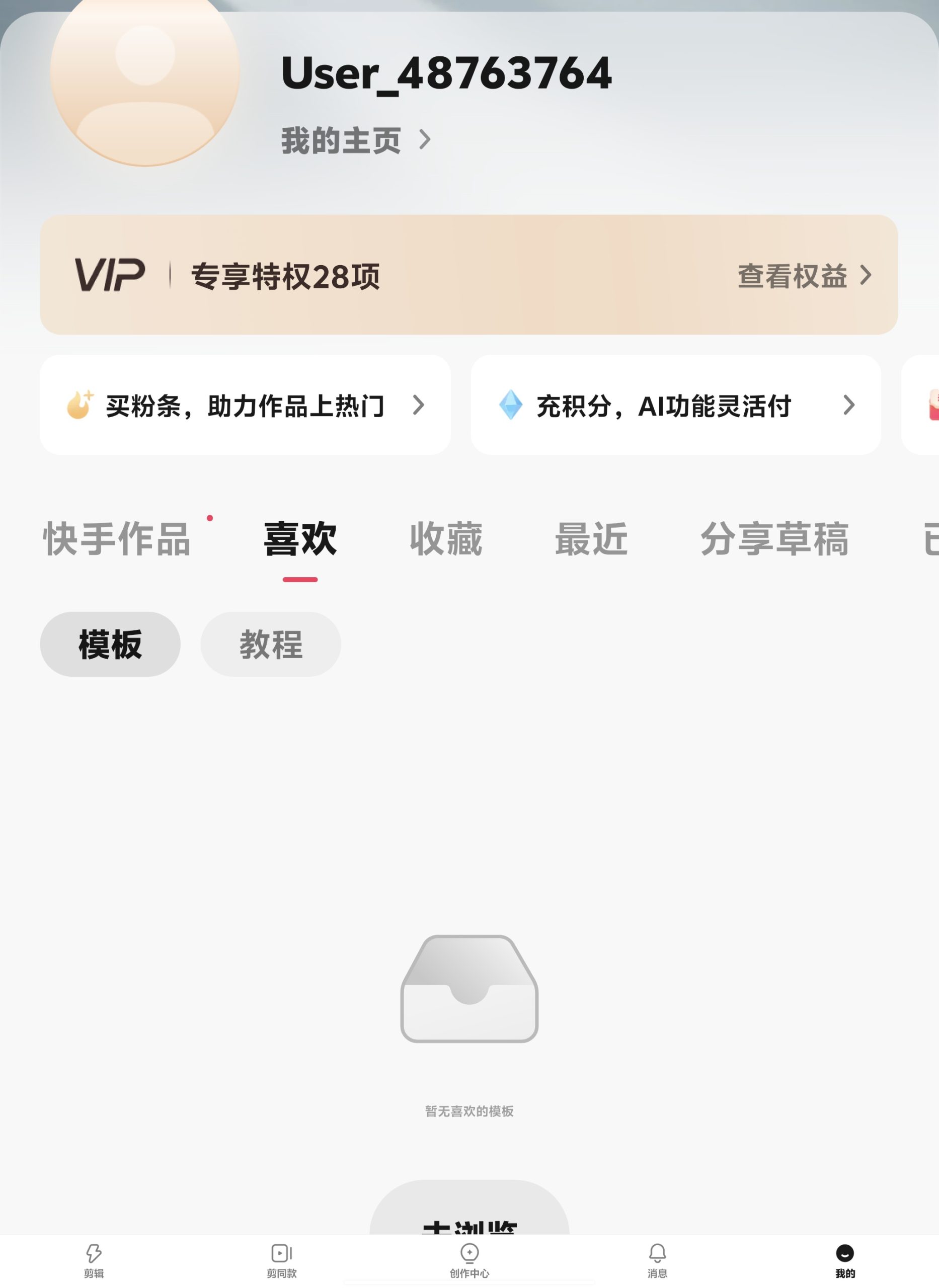
Task: Switch the filter to 教程
Action: [x=271, y=645]
